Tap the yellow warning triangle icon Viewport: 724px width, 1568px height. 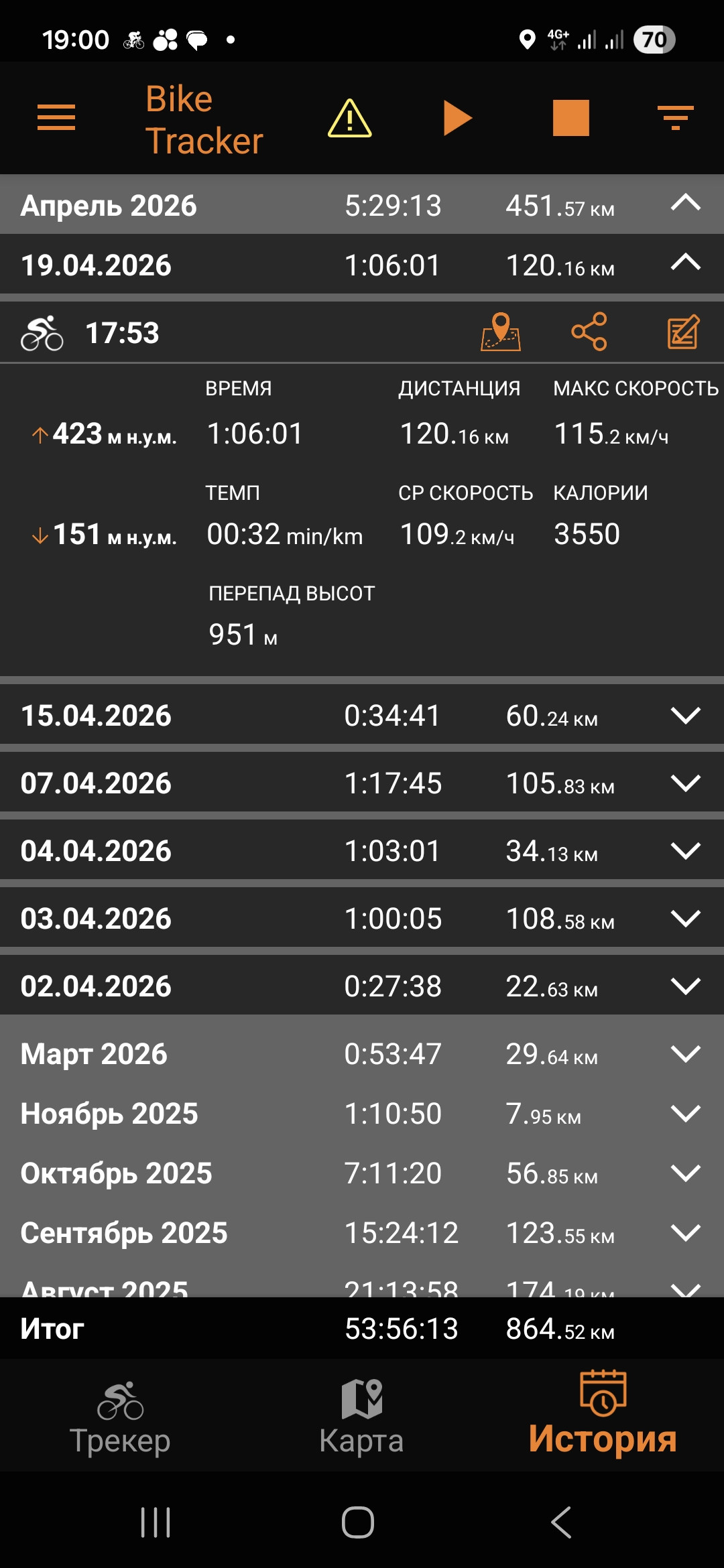tap(350, 118)
